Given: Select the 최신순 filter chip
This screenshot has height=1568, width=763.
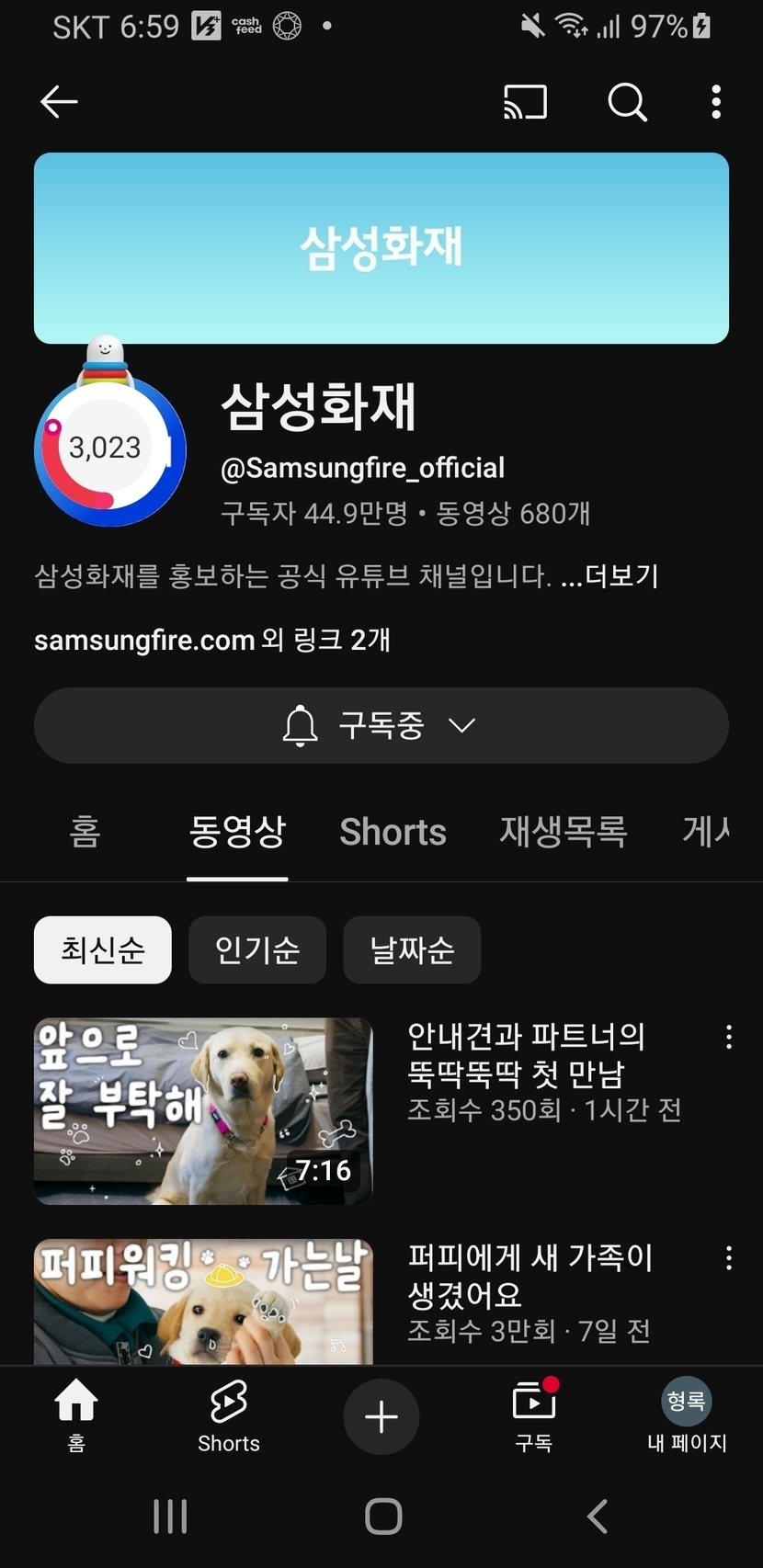Looking at the screenshot, I should (x=103, y=949).
